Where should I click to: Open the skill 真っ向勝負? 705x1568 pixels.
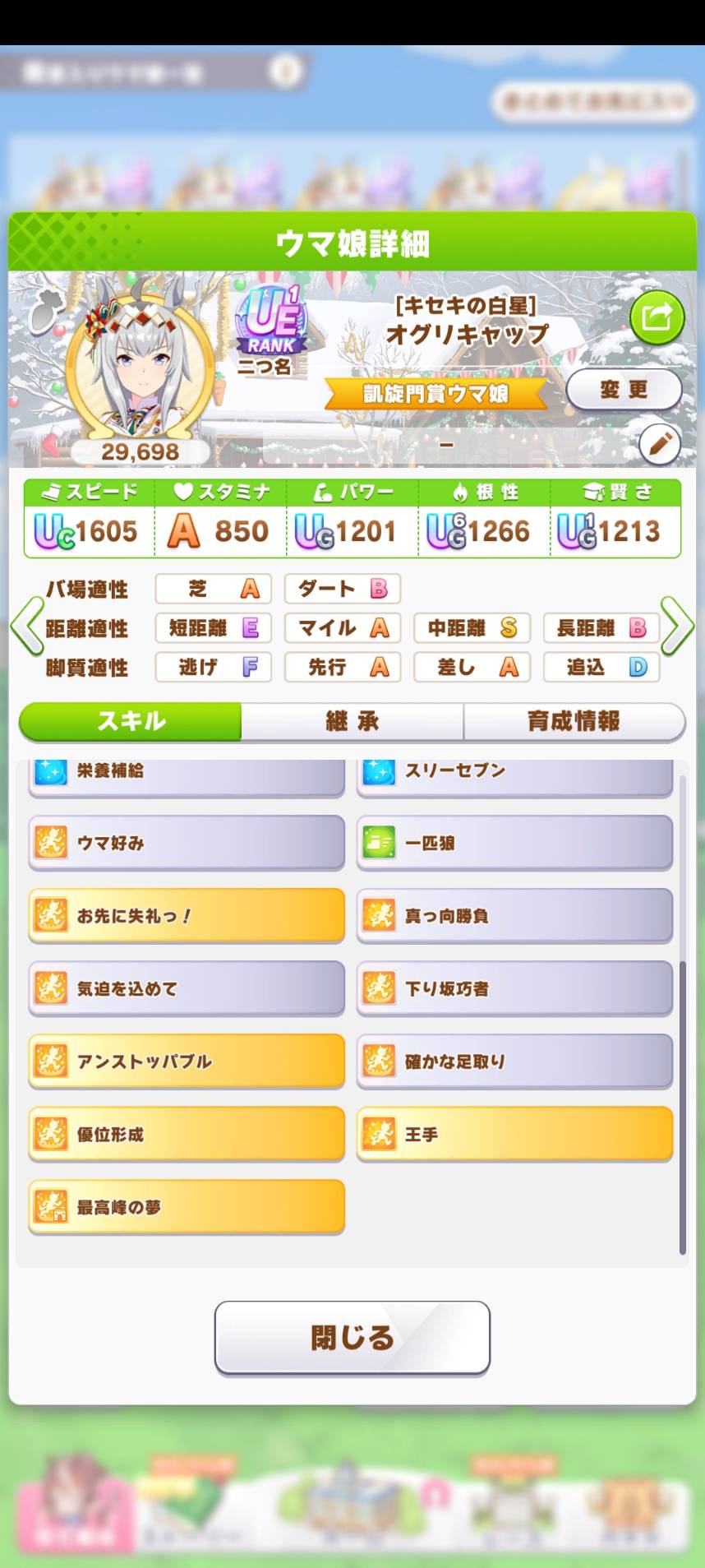click(515, 915)
